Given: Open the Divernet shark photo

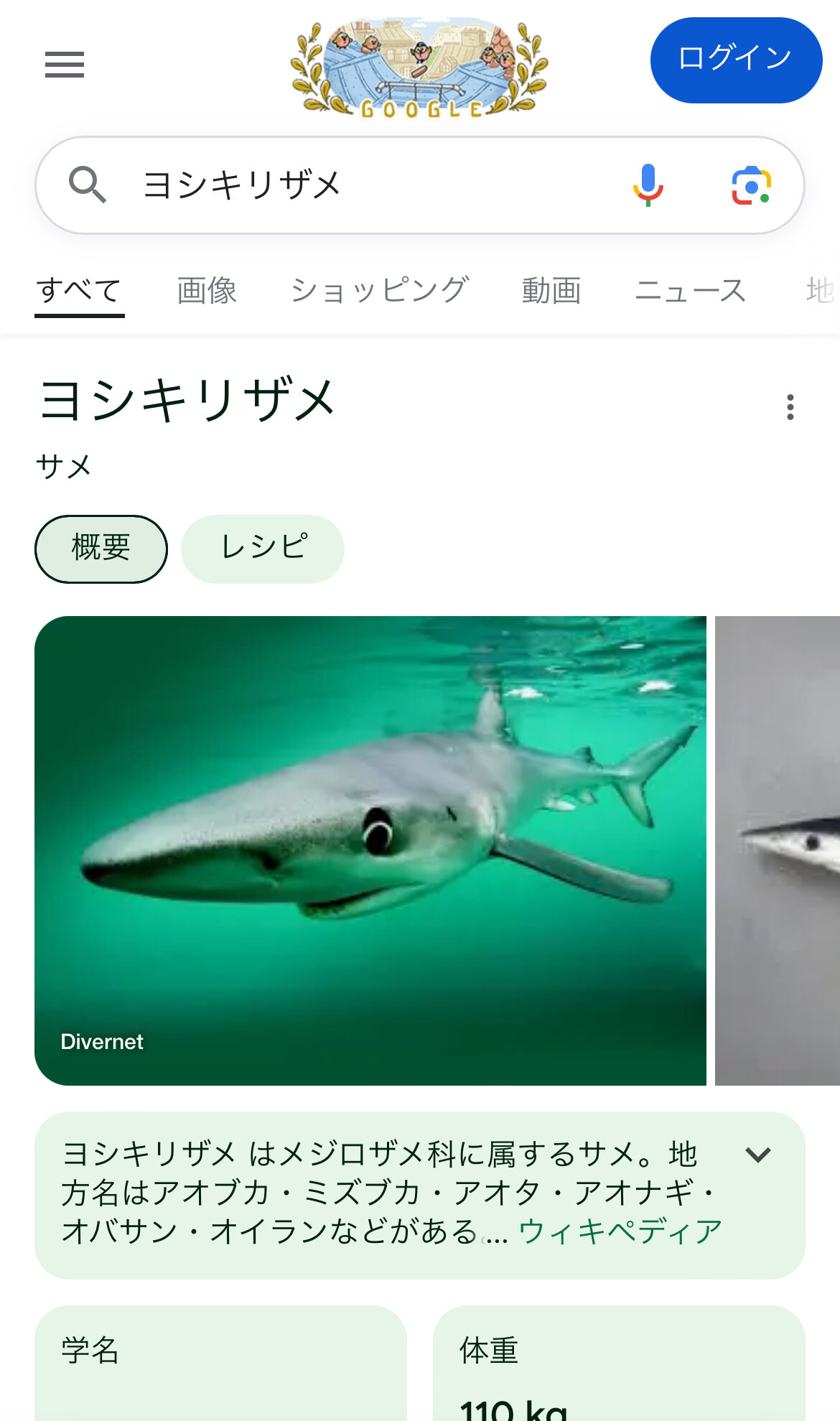Looking at the screenshot, I should [370, 850].
